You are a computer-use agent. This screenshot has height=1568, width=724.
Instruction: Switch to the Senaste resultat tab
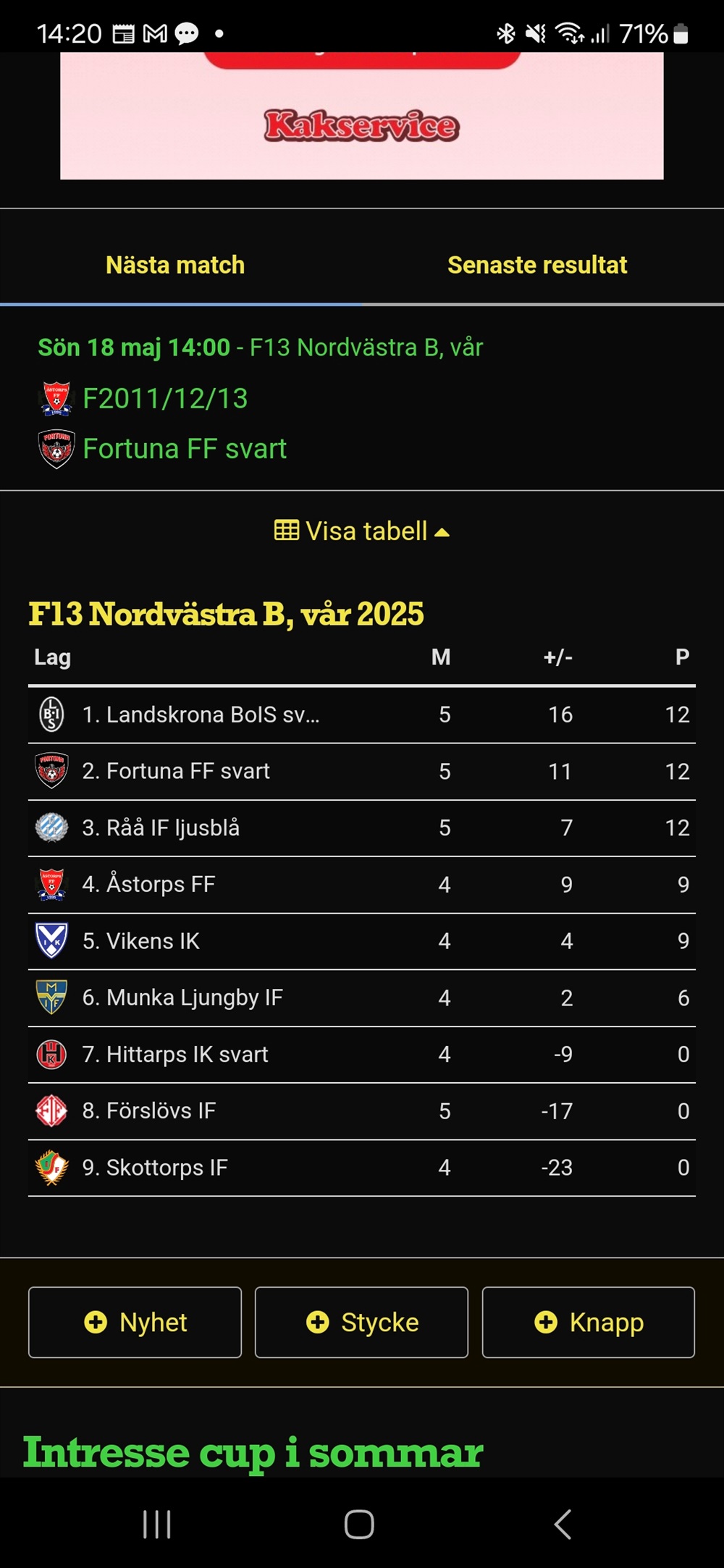536,265
